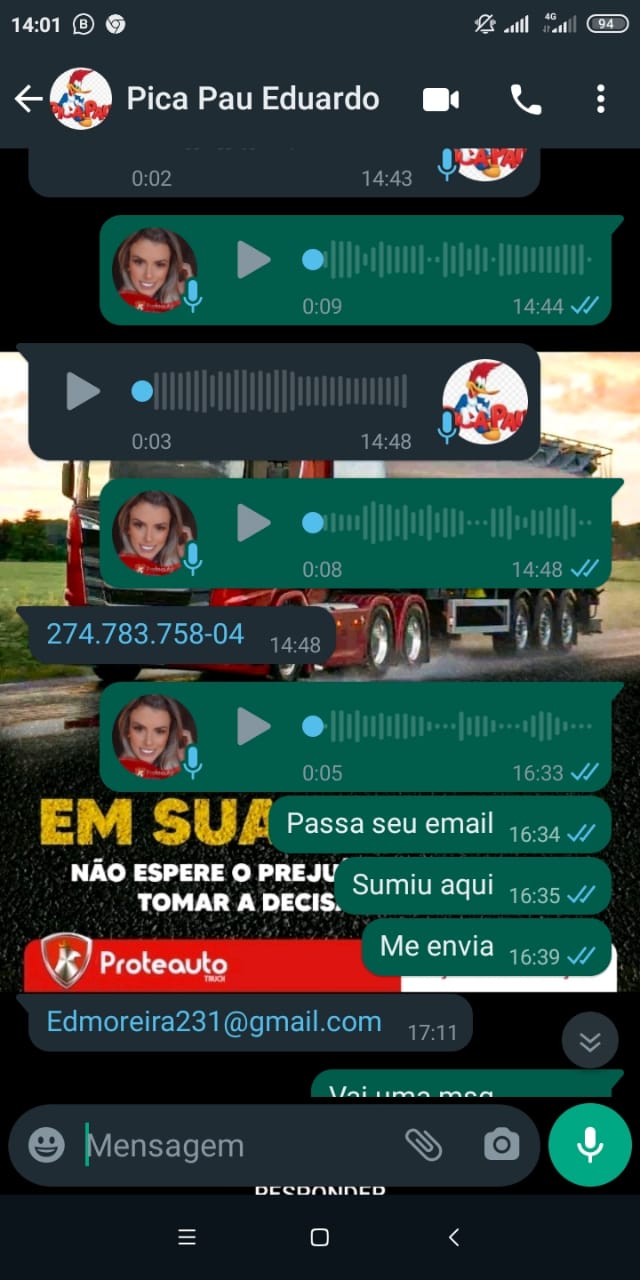Open the overflow menu

(x=600, y=99)
